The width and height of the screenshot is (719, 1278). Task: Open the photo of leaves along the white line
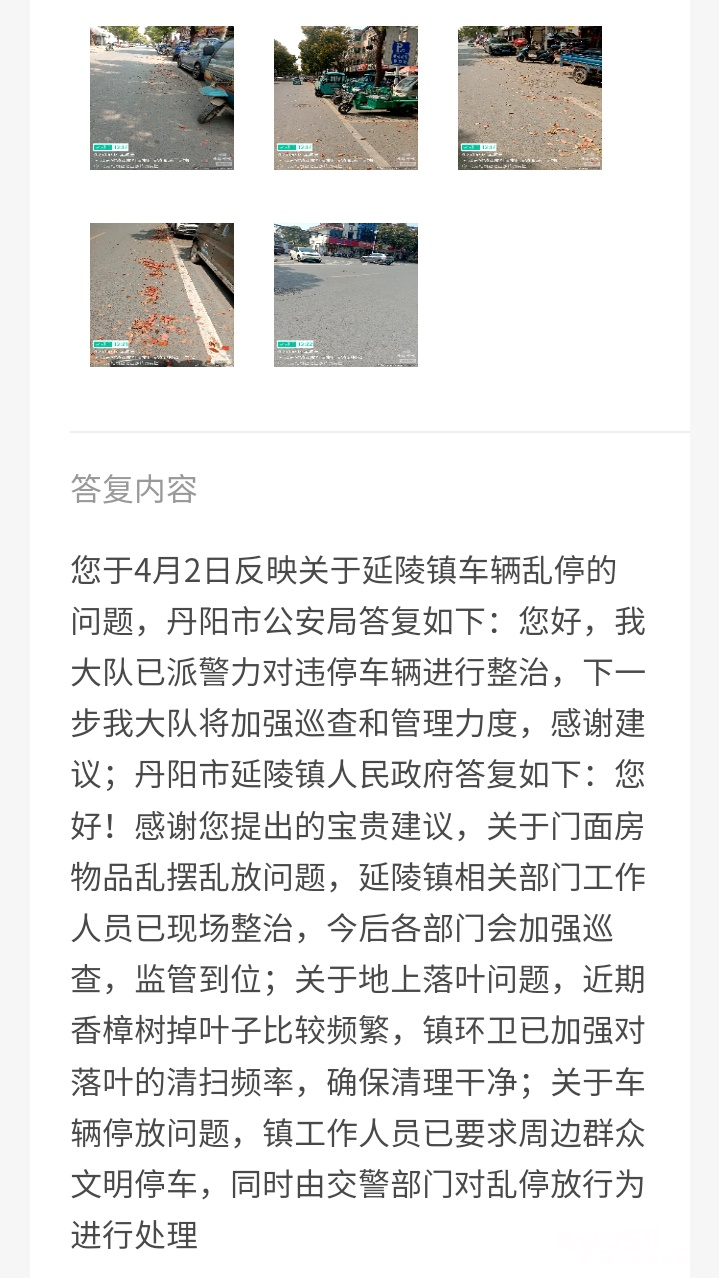[161, 294]
